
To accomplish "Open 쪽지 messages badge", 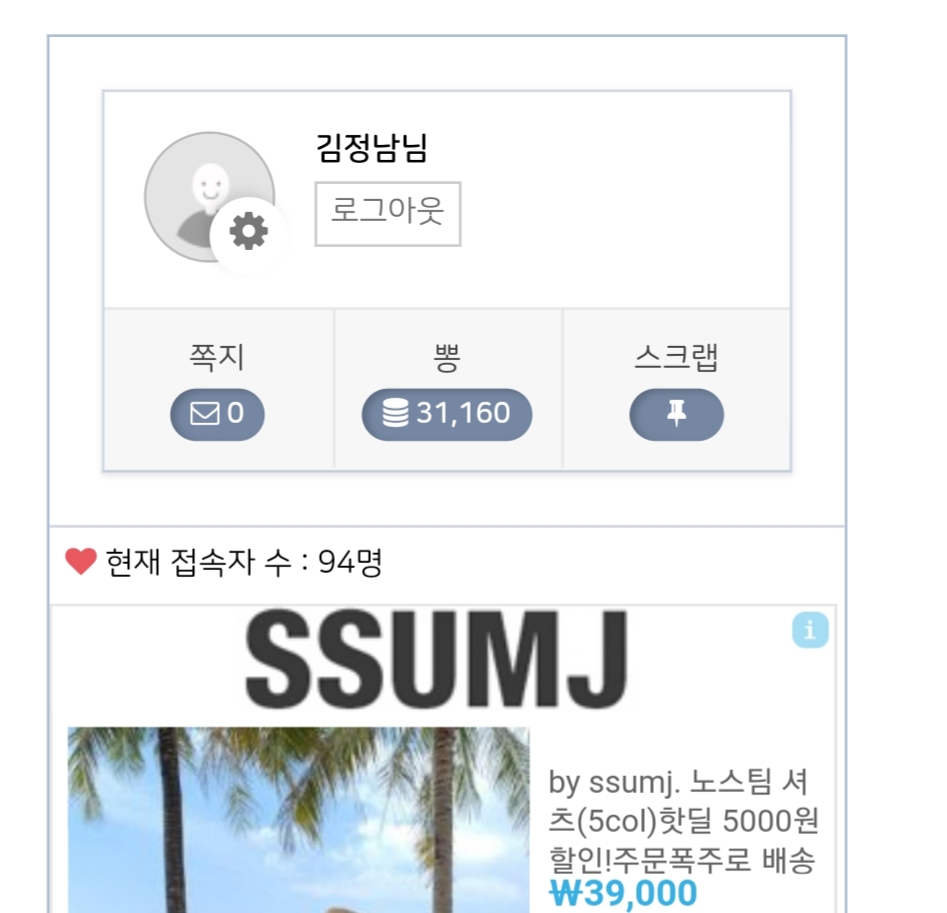I will (x=217, y=414).
